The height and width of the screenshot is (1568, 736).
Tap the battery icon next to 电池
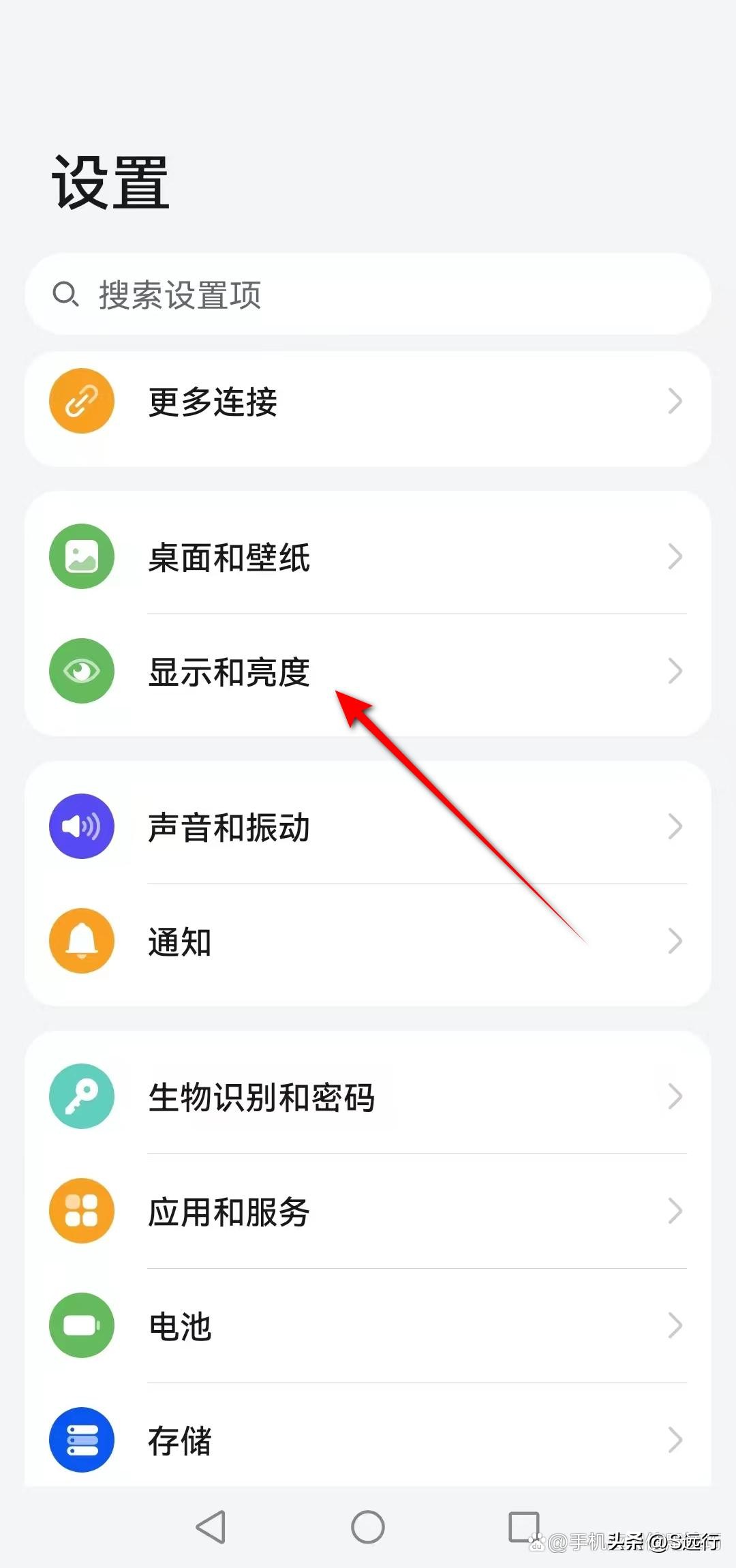click(x=81, y=1325)
